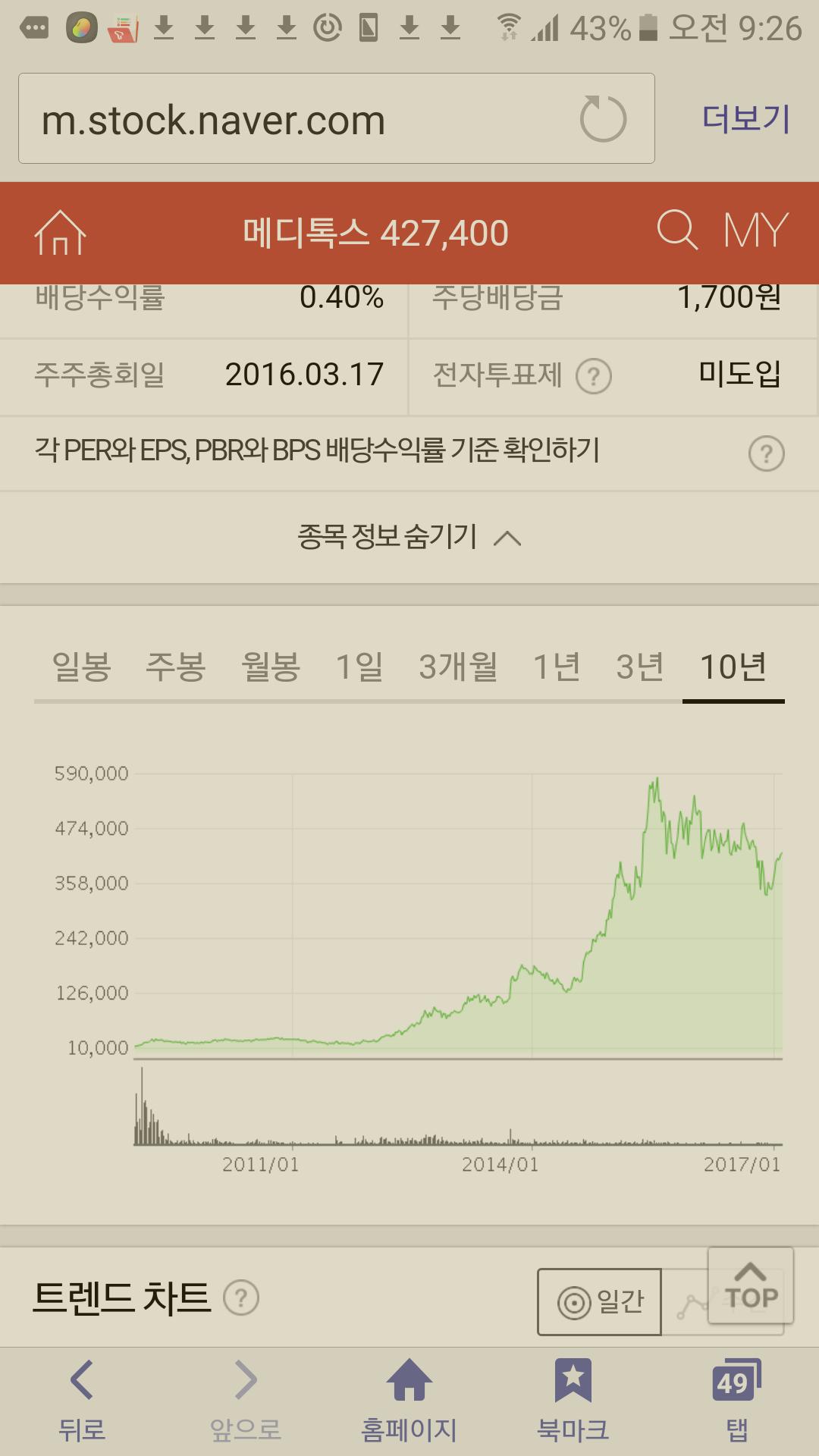
Task: Open the browser 북마크 bookmarks
Action: [x=573, y=1400]
